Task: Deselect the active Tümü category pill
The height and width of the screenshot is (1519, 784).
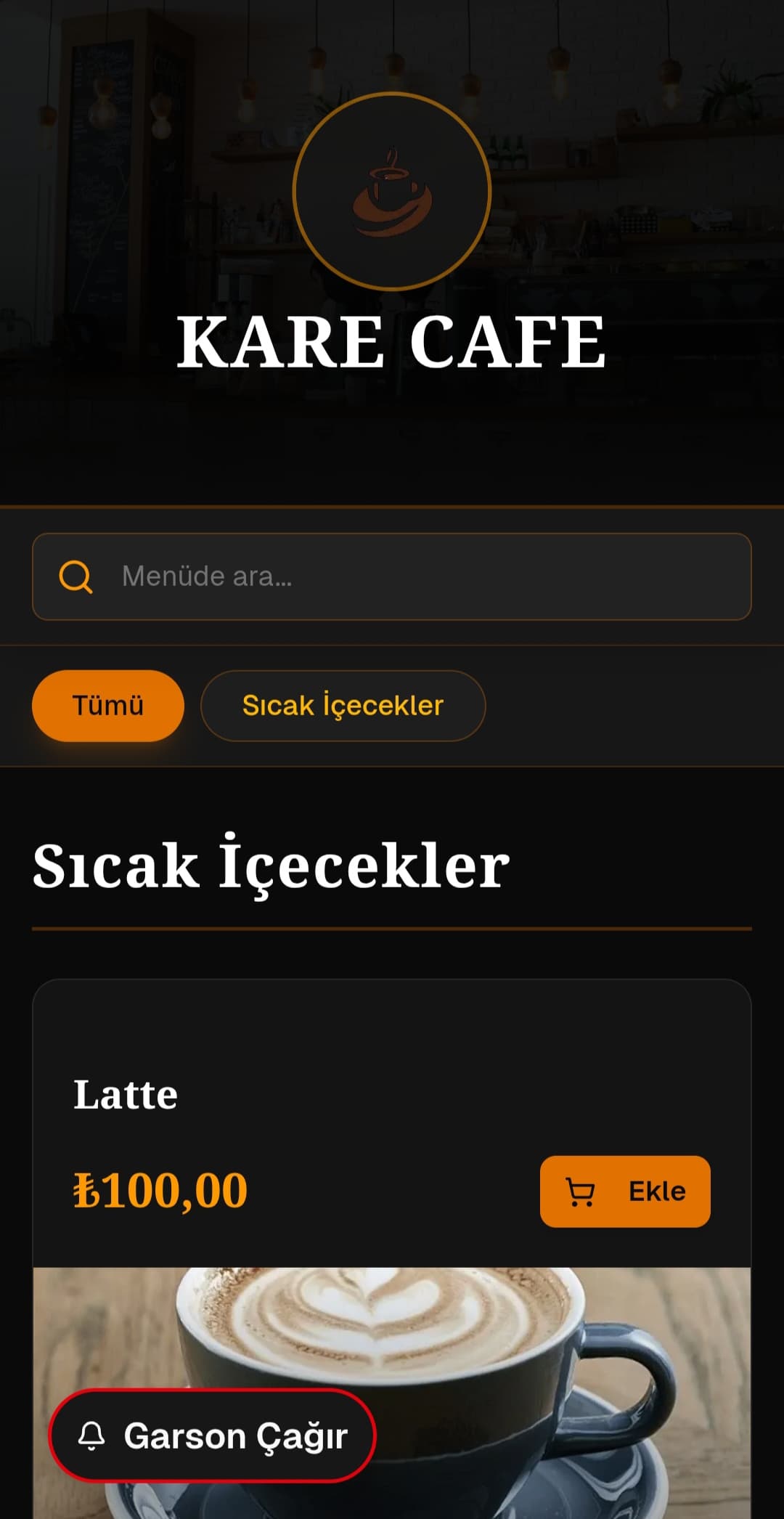Action: [x=107, y=705]
